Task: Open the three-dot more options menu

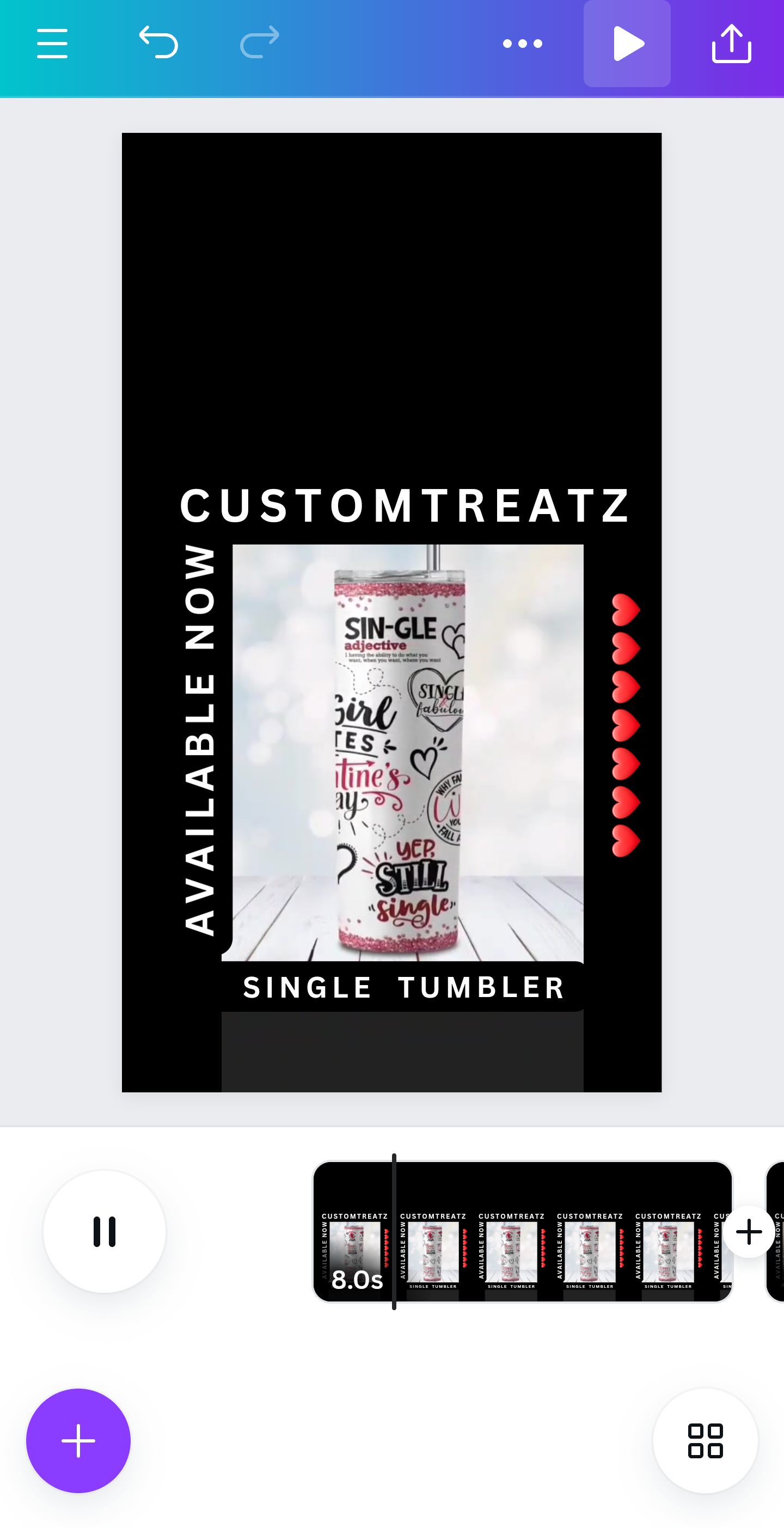Action: [x=522, y=44]
